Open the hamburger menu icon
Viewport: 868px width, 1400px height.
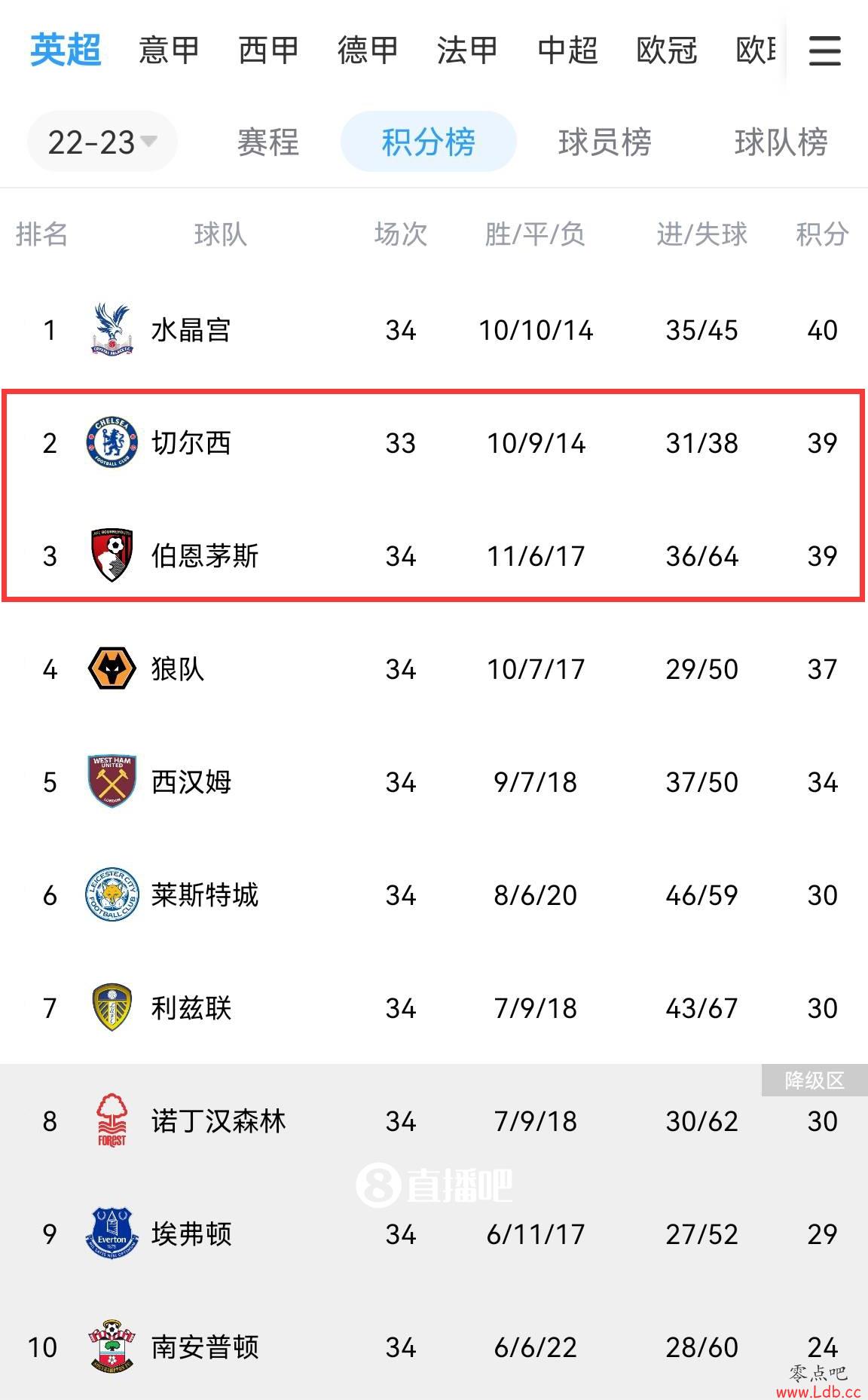click(824, 51)
